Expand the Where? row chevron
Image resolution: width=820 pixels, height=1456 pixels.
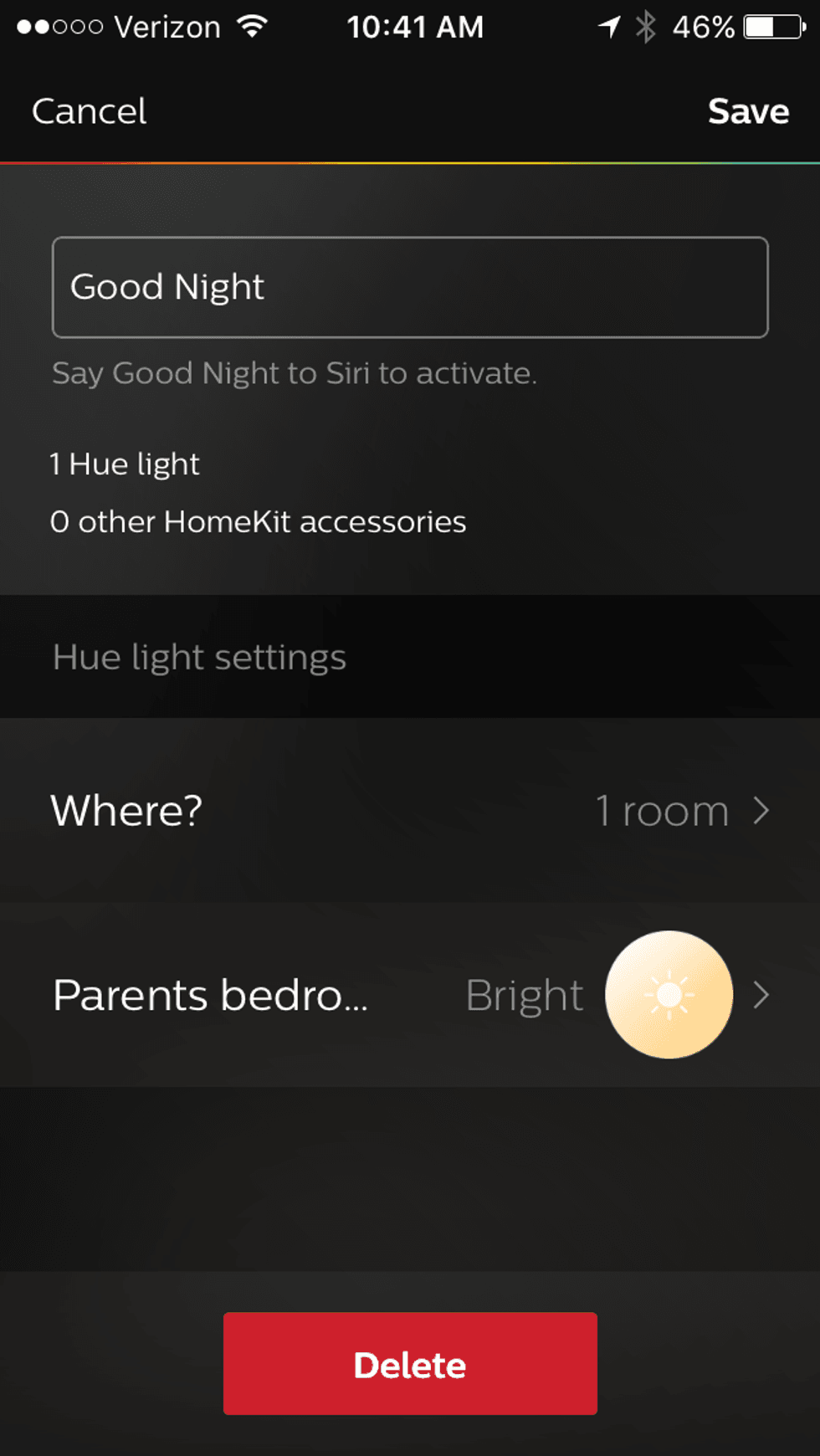762,810
